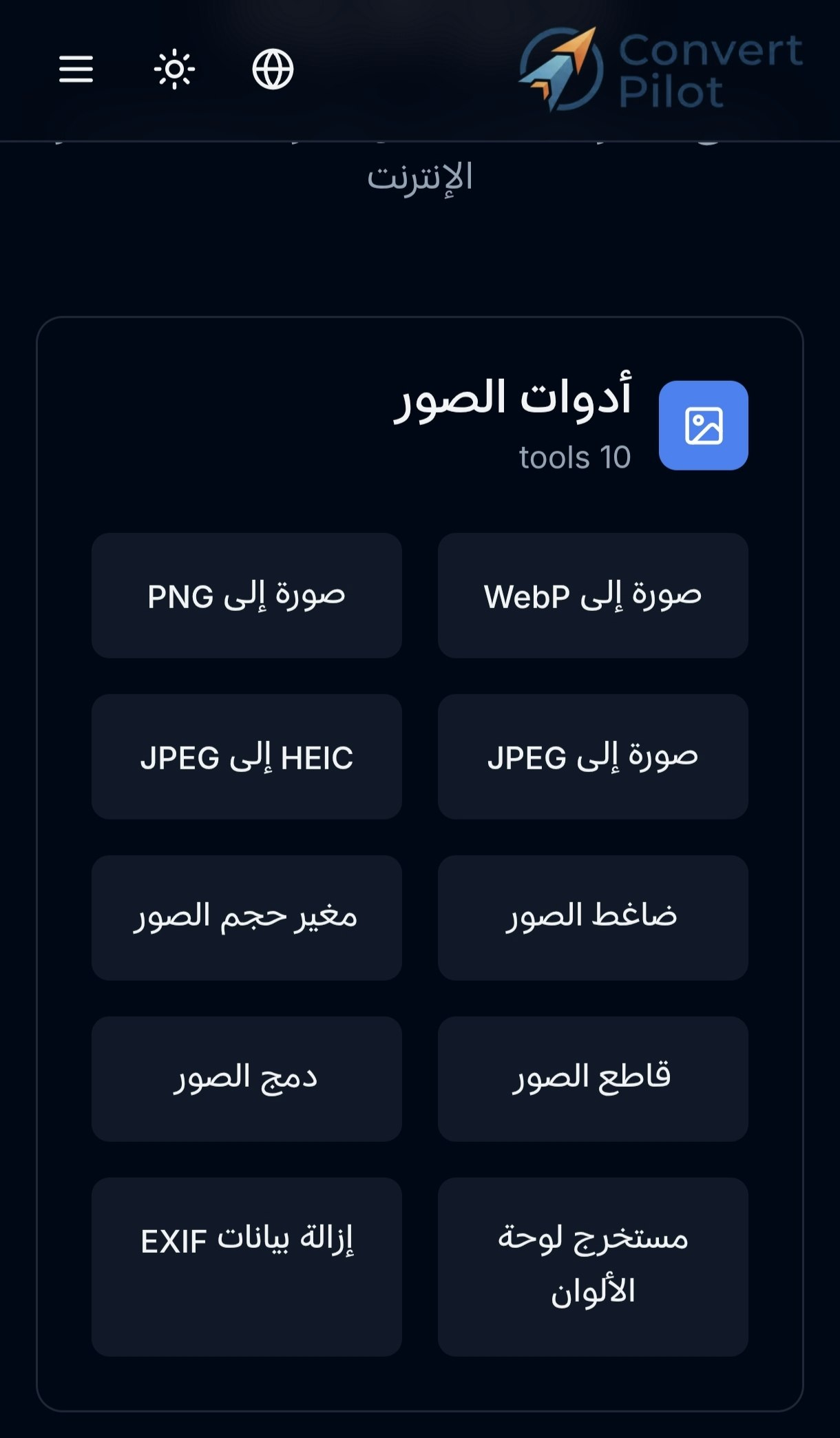Open the صورة إلى PNG tool
840x1438 pixels.
click(x=246, y=595)
